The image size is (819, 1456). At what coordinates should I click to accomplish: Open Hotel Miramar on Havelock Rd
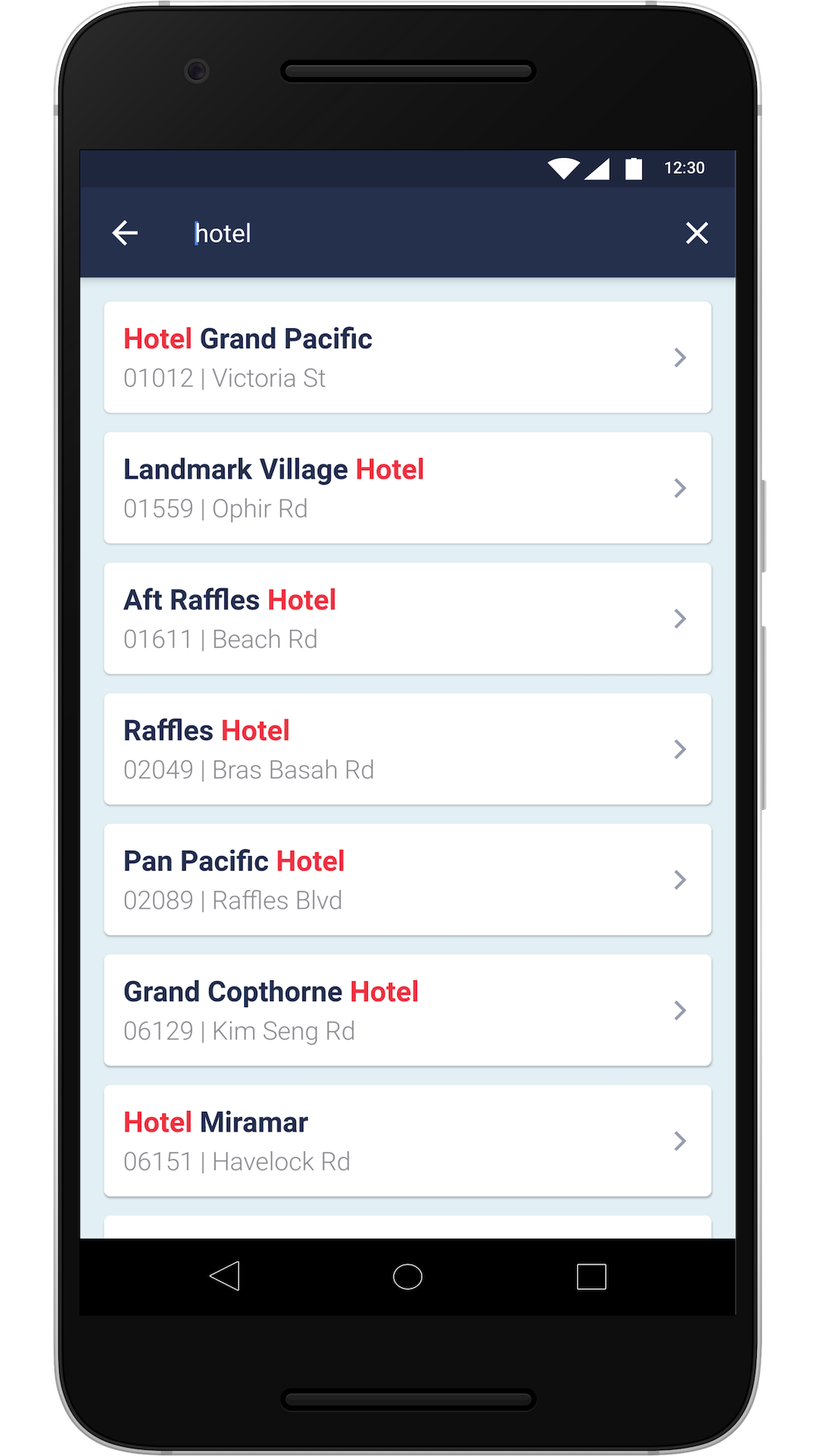[407, 1140]
